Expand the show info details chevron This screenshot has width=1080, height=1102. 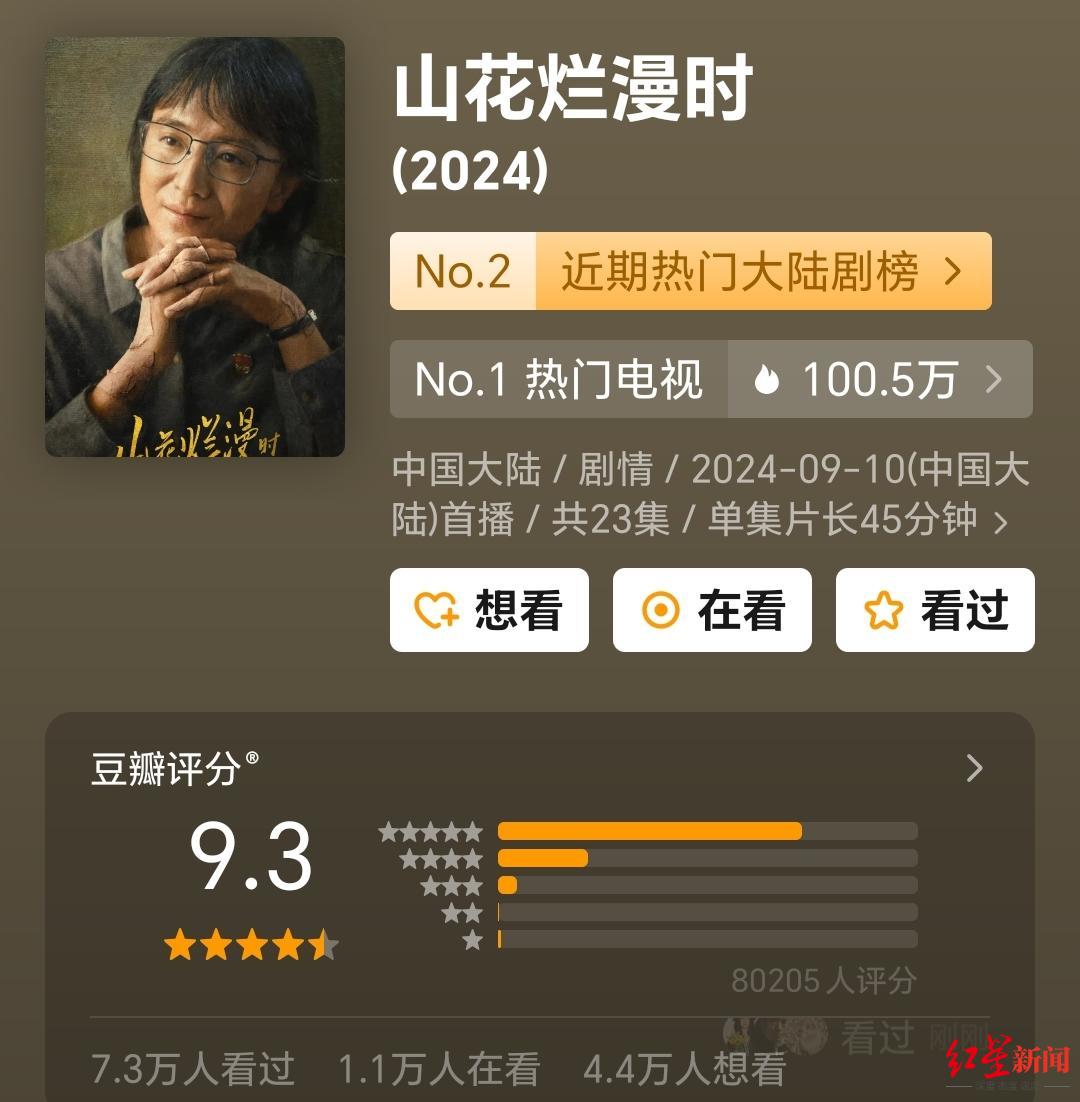click(1000, 522)
